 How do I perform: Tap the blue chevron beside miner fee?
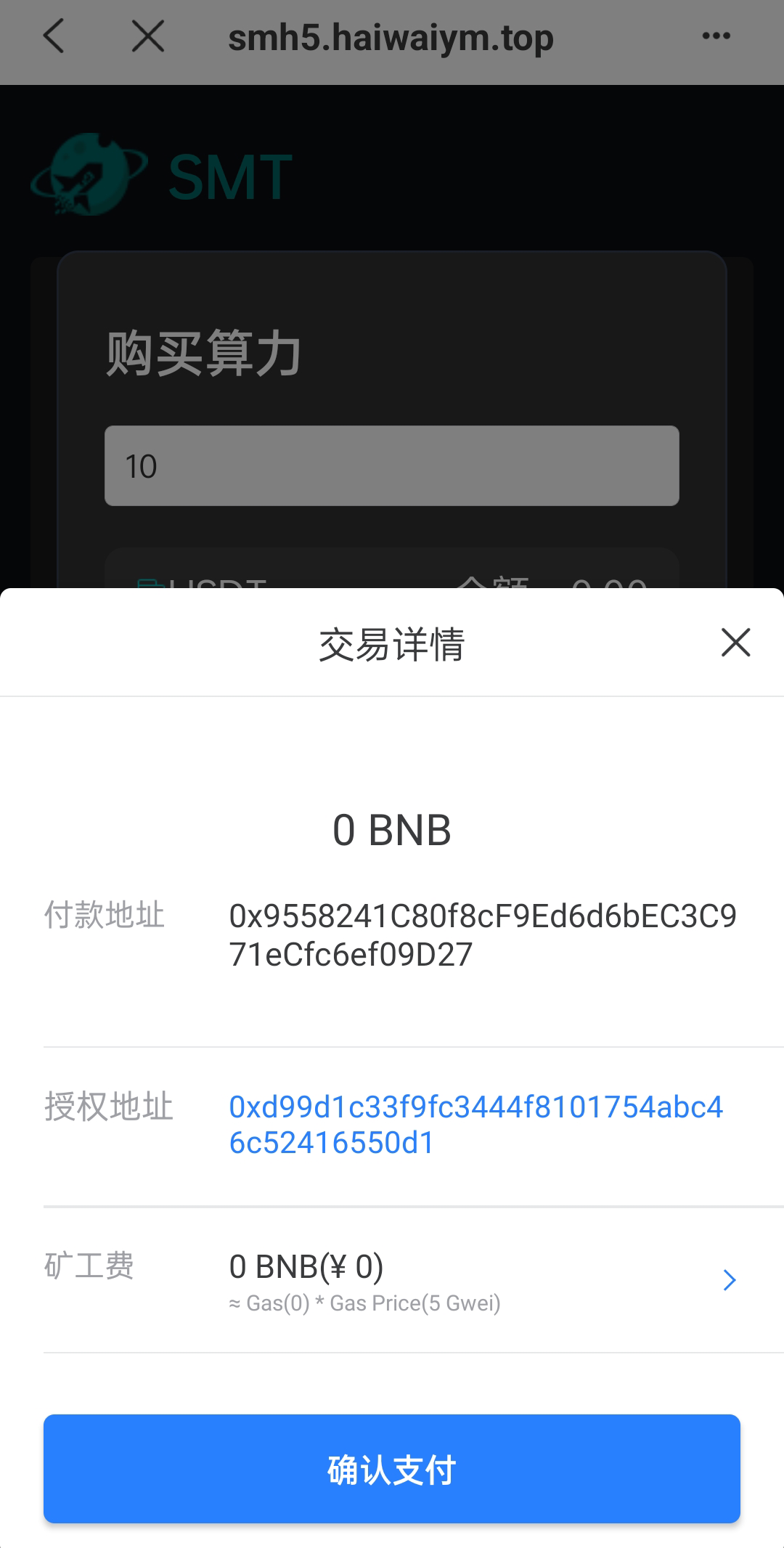(x=729, y=1279)
